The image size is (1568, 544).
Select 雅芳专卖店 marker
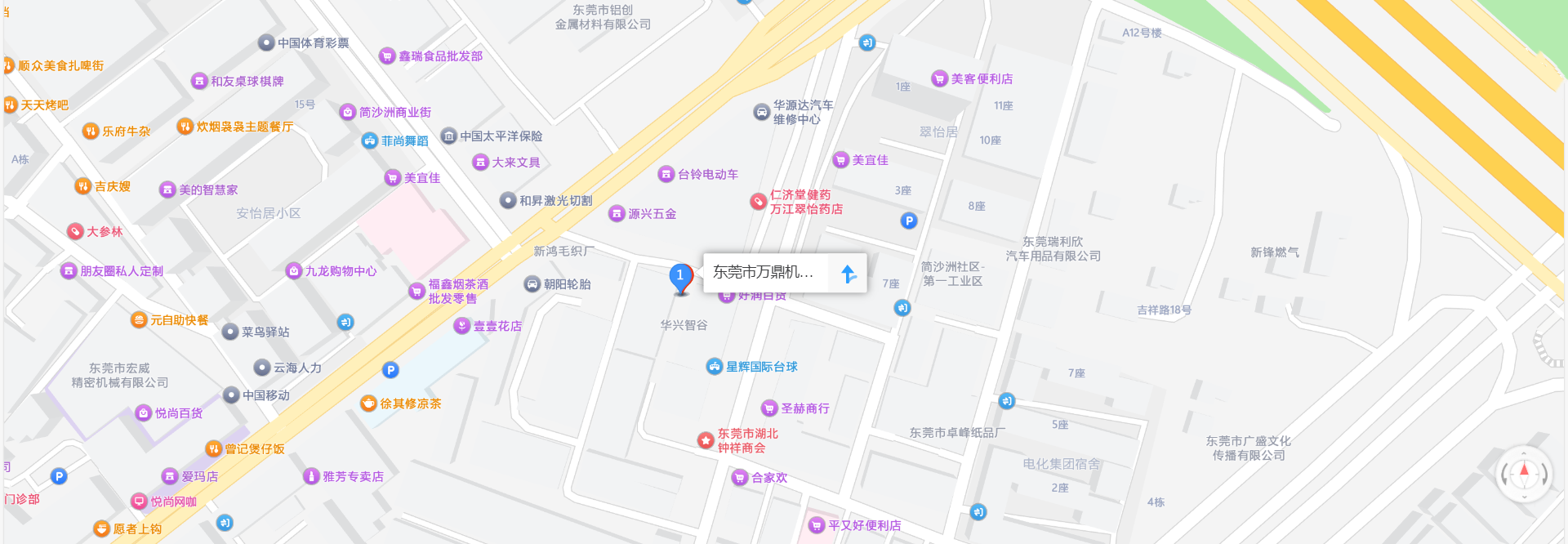point(310,476)
